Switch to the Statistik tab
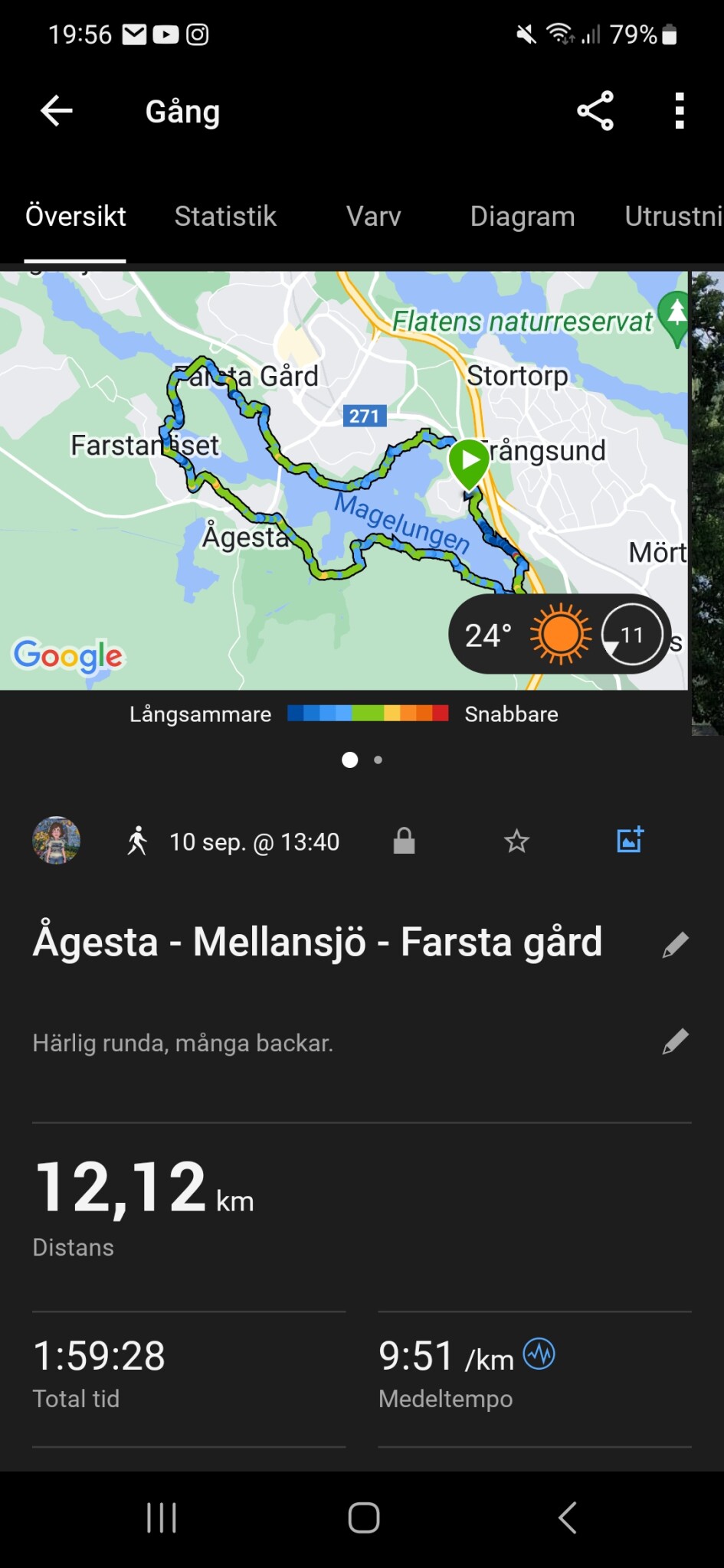 (225, 217)
